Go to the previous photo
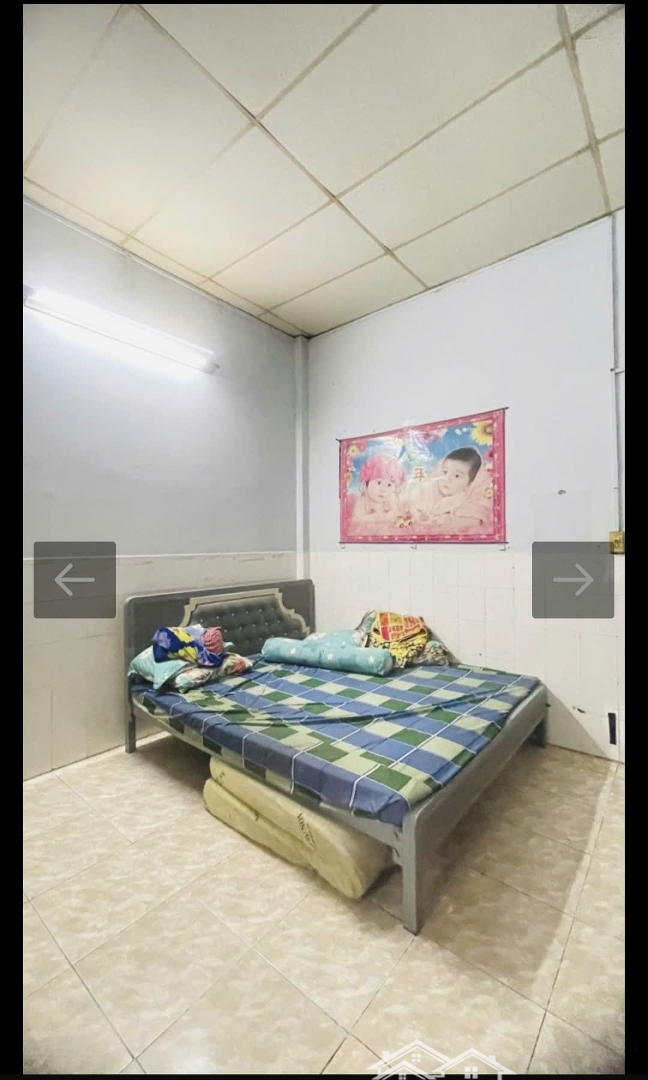The width and height of the screenshot is (648, 1080). coord(75,580)
